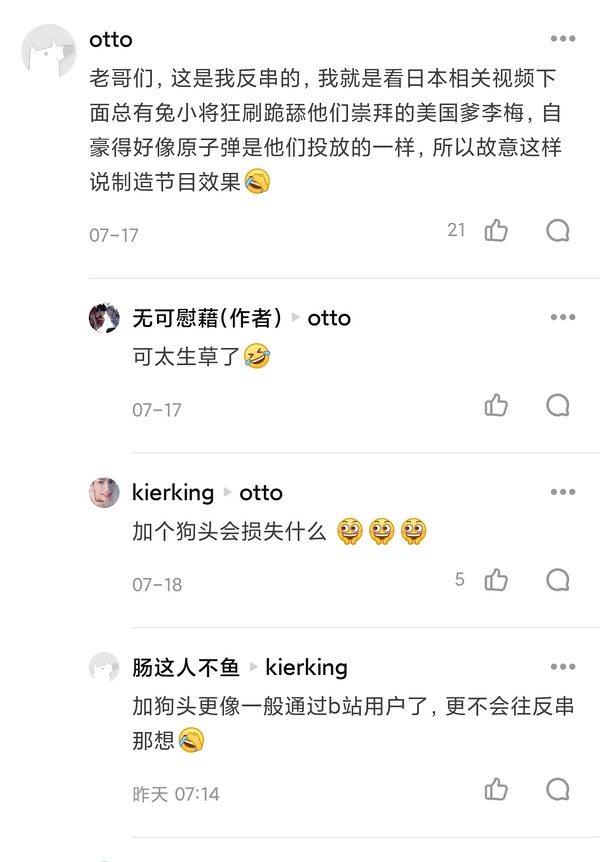Like 肠这人不鱼's reply
The image size is (600, 862).
pos(496,790)
